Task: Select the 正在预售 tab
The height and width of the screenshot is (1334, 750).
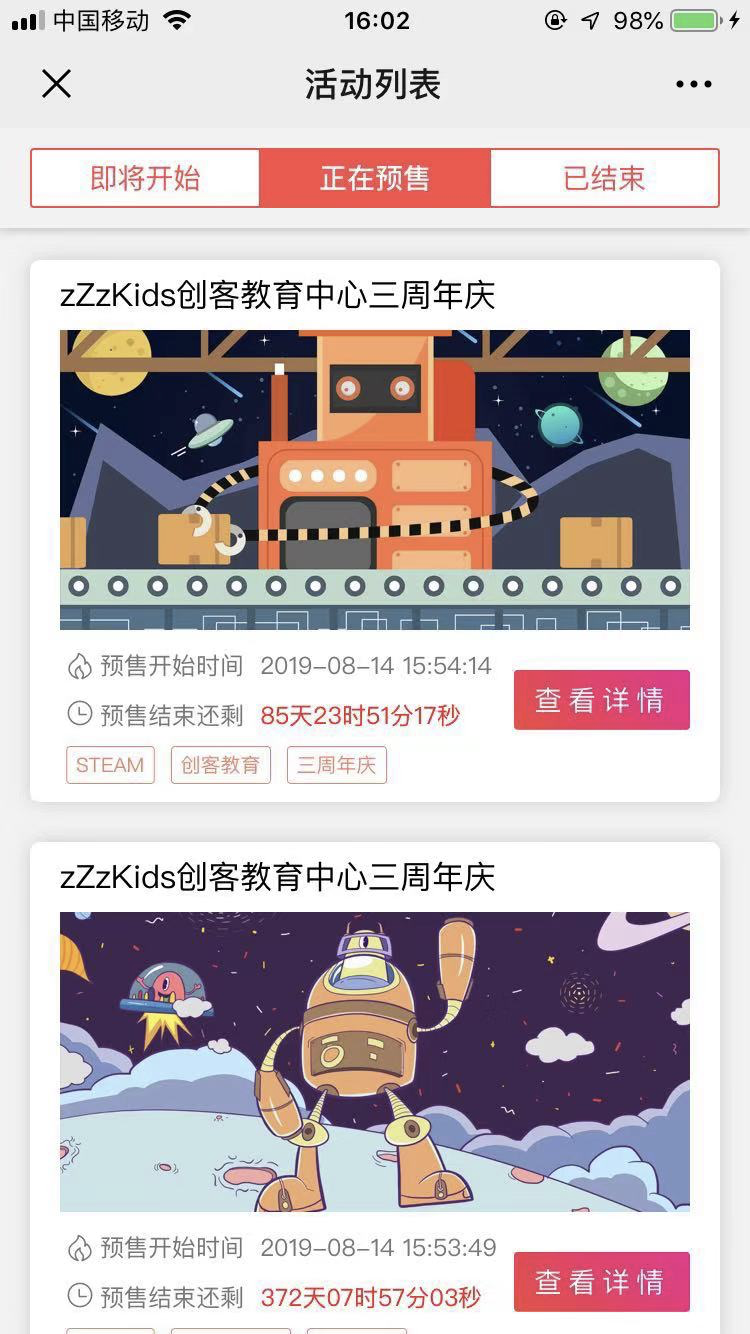Action: (x=375, y=177)
